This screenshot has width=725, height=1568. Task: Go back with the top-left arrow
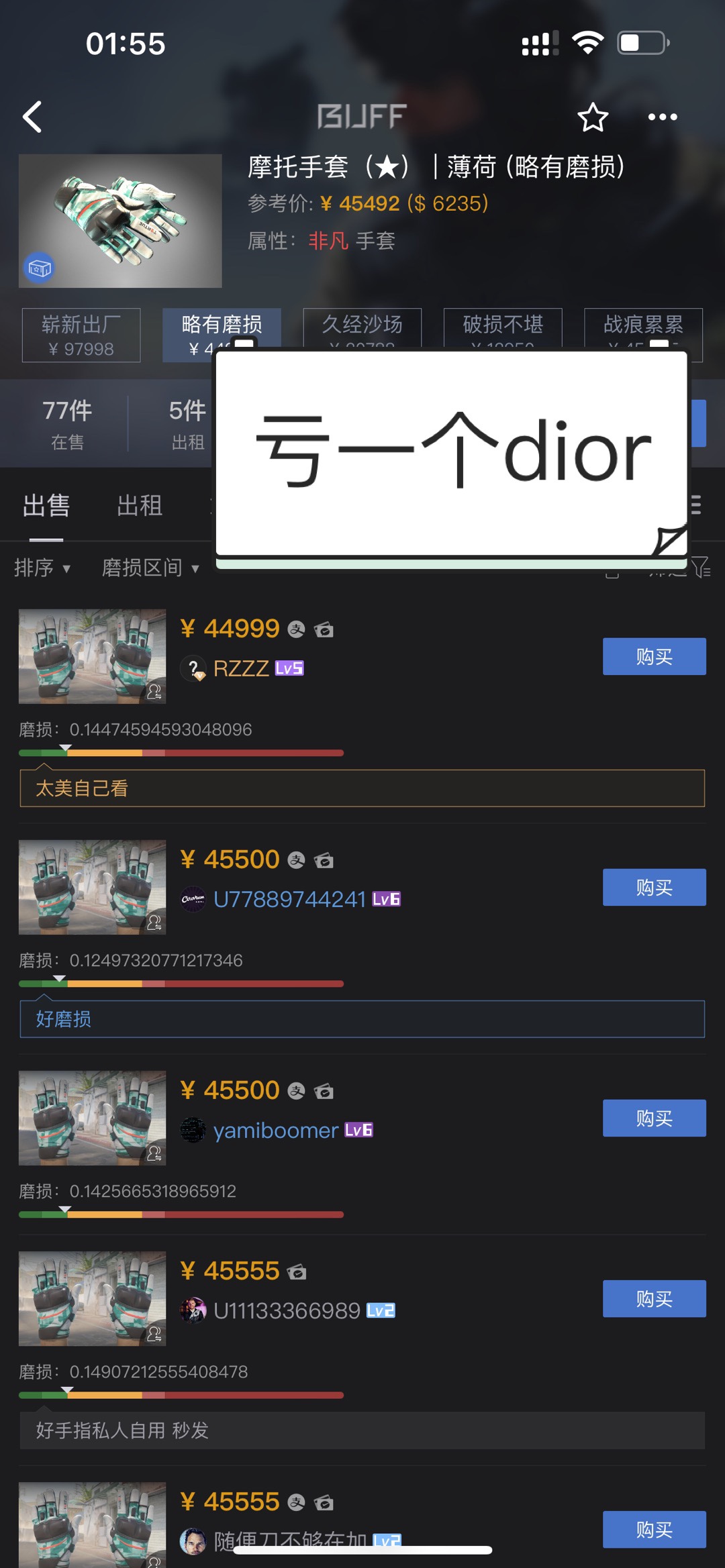coord(32,117)
